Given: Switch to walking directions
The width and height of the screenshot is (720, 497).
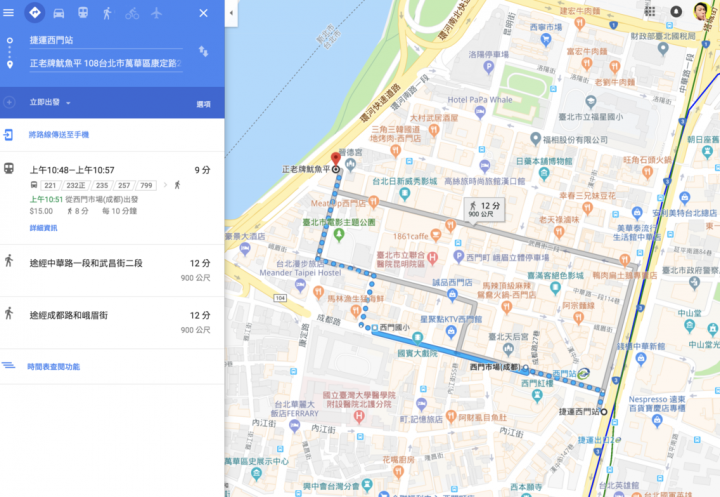Looking at the screenshot, I should (107, 13).
